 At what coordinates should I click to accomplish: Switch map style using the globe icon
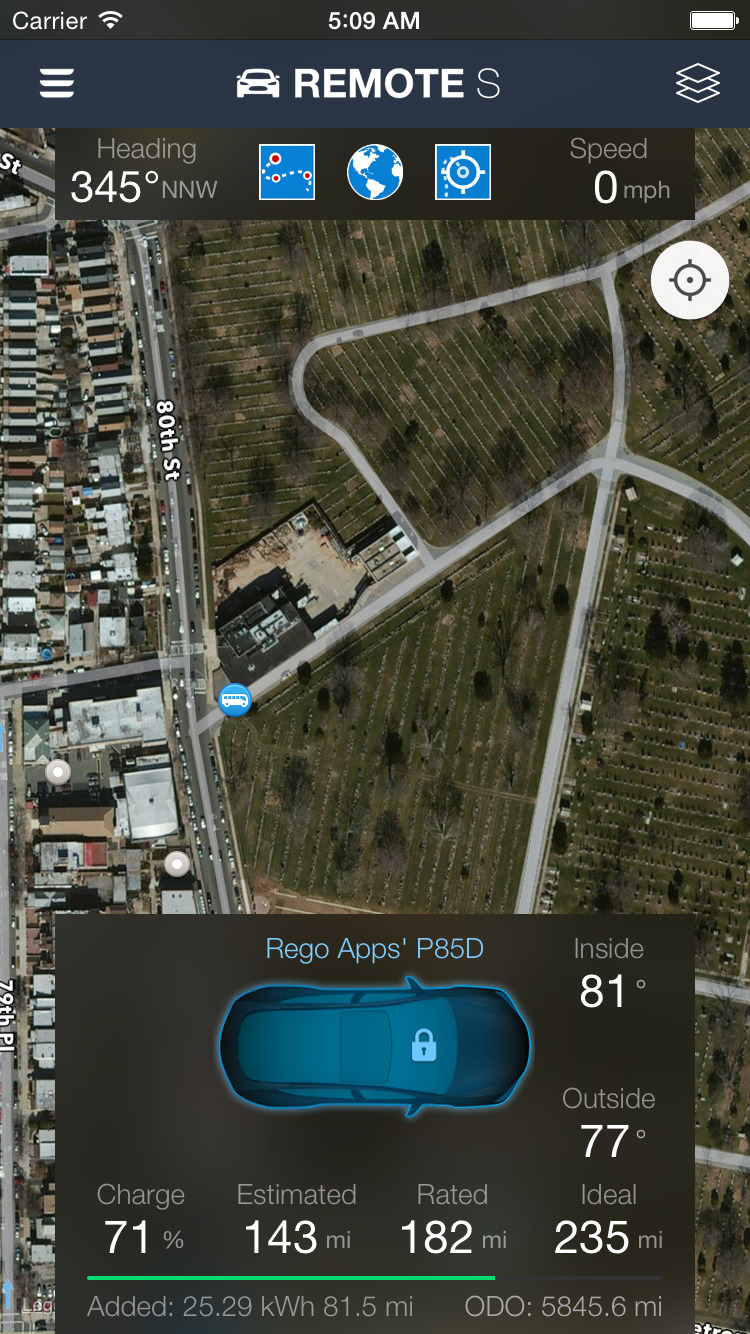pyautogui.click(x=374, y=172)
